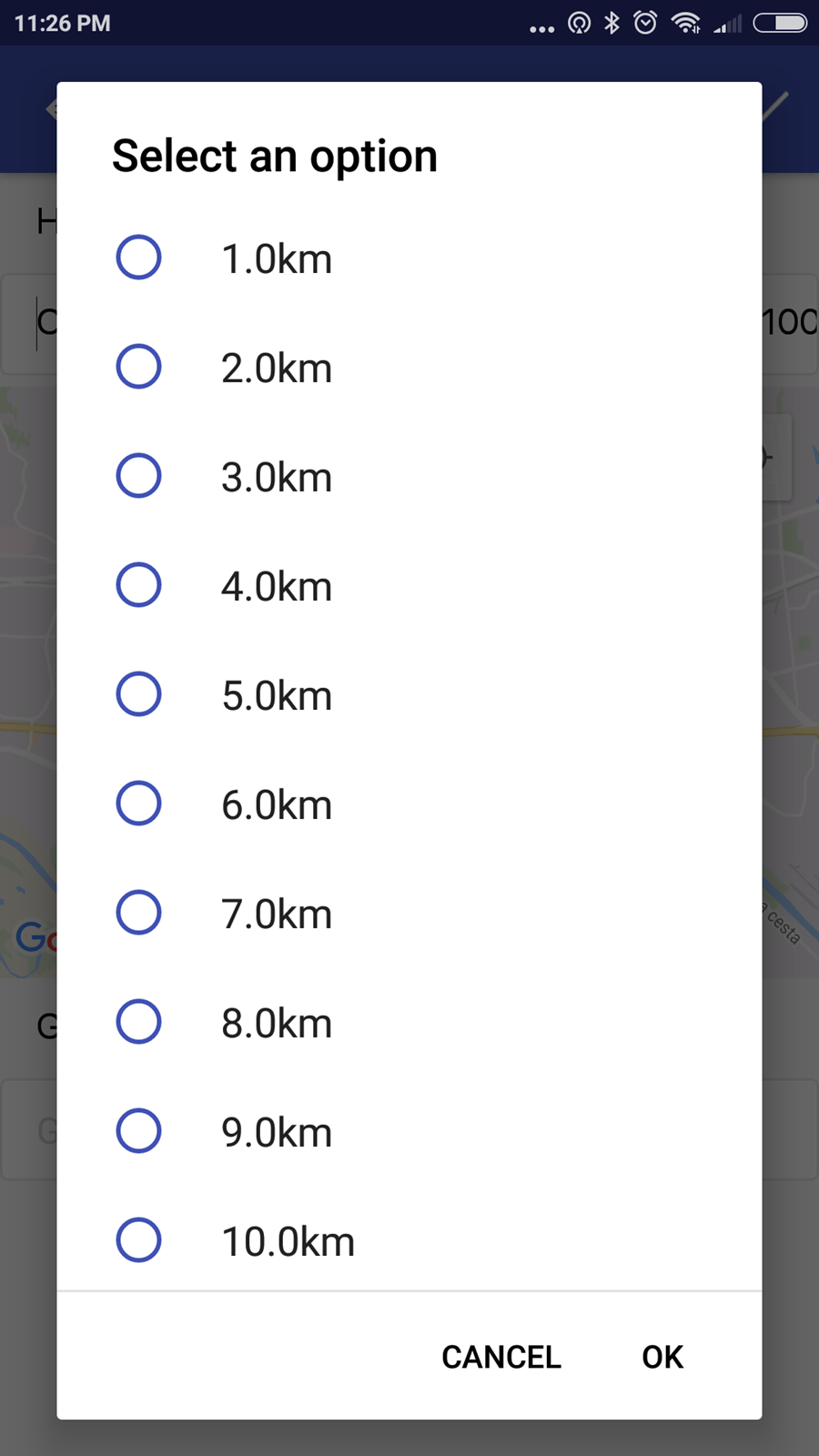The width and height of the screenshot is (819, 1456).
Task: Confirm selection with OK
Action: 662,1357
